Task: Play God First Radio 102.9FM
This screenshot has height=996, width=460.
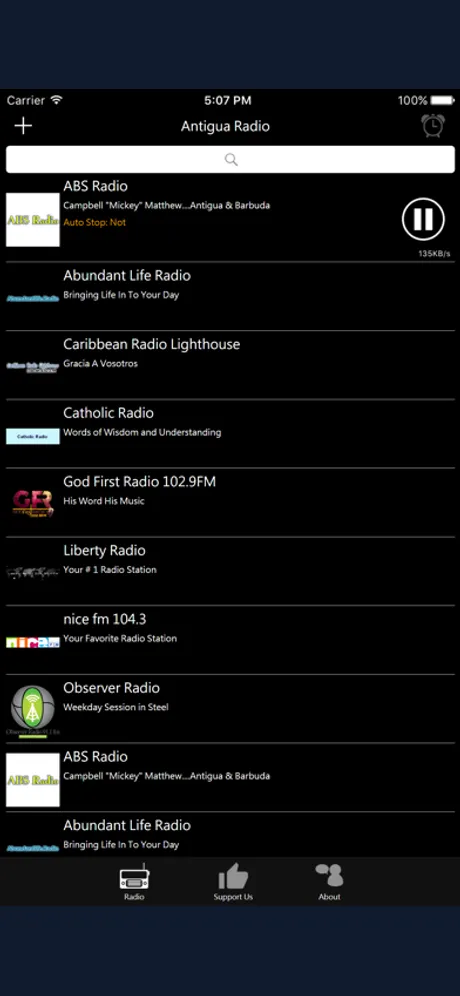Action: point(230,502)
